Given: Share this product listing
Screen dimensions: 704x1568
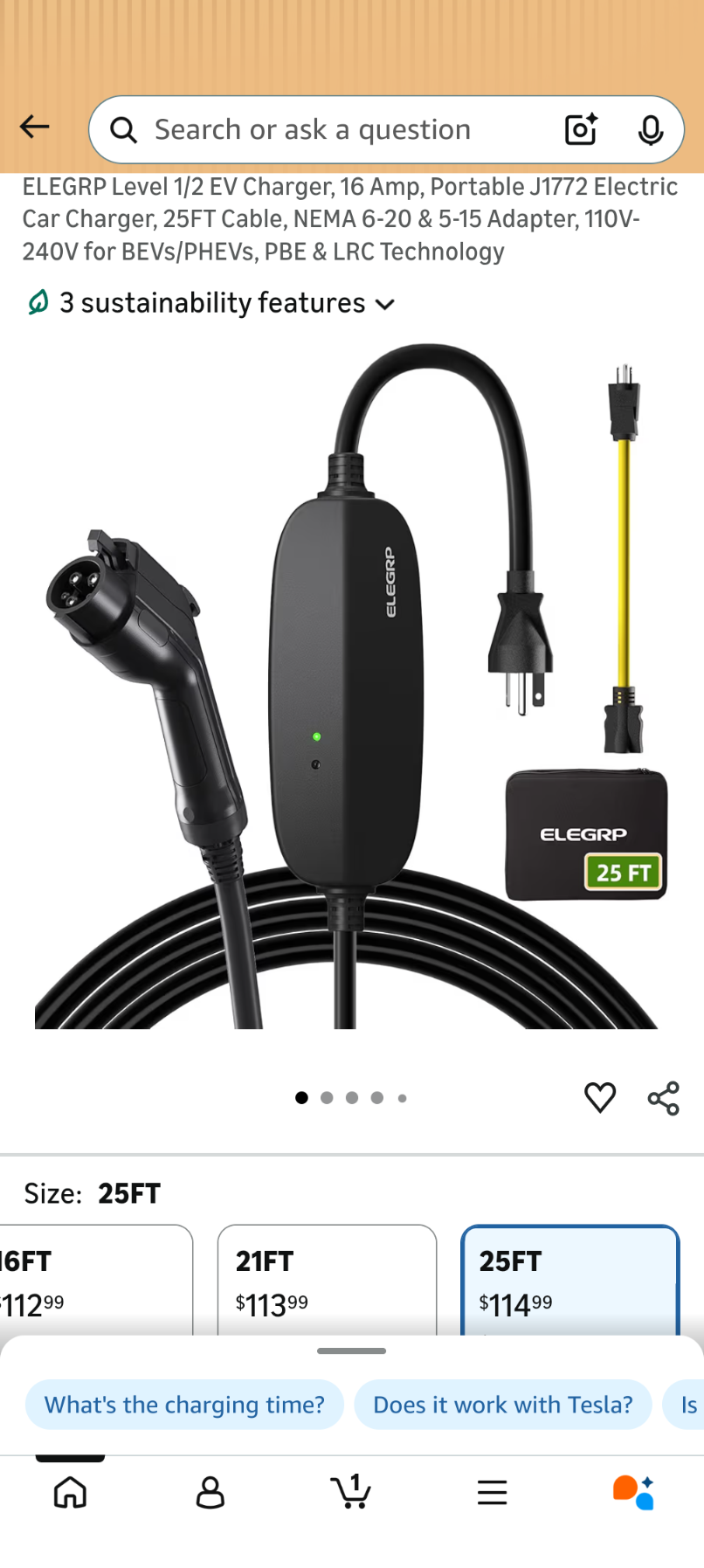Looking at the screenshot, I should (x=663, y=1098).
